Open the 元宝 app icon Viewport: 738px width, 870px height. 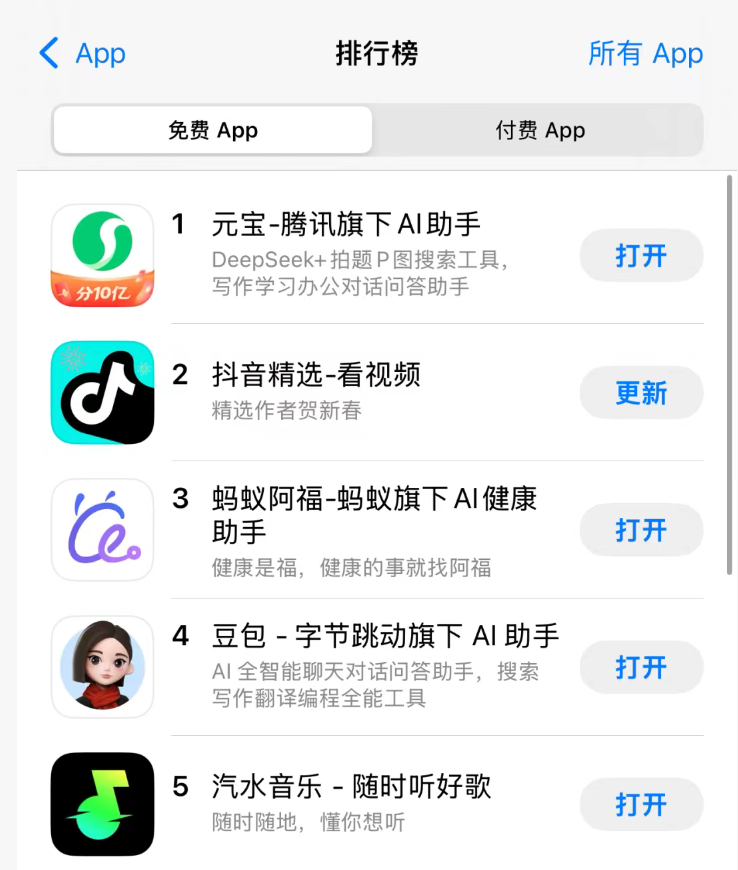click(101, 256)
